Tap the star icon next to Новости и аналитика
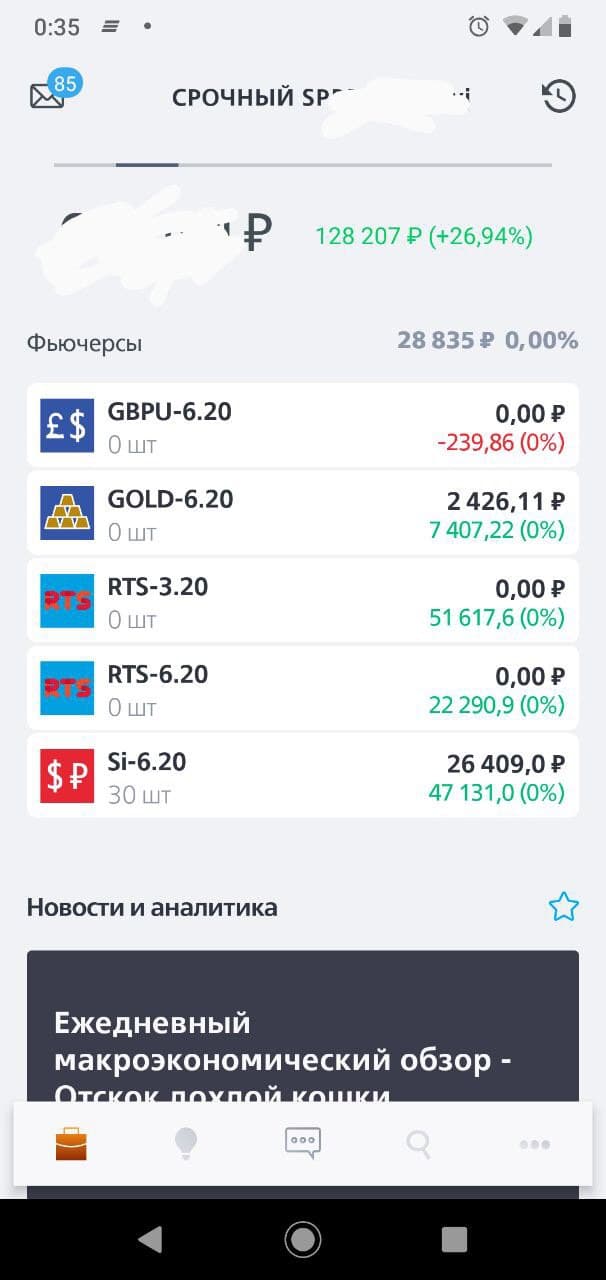The width and height of the screenshot is (606, 1280). click(x=564, y=907)
